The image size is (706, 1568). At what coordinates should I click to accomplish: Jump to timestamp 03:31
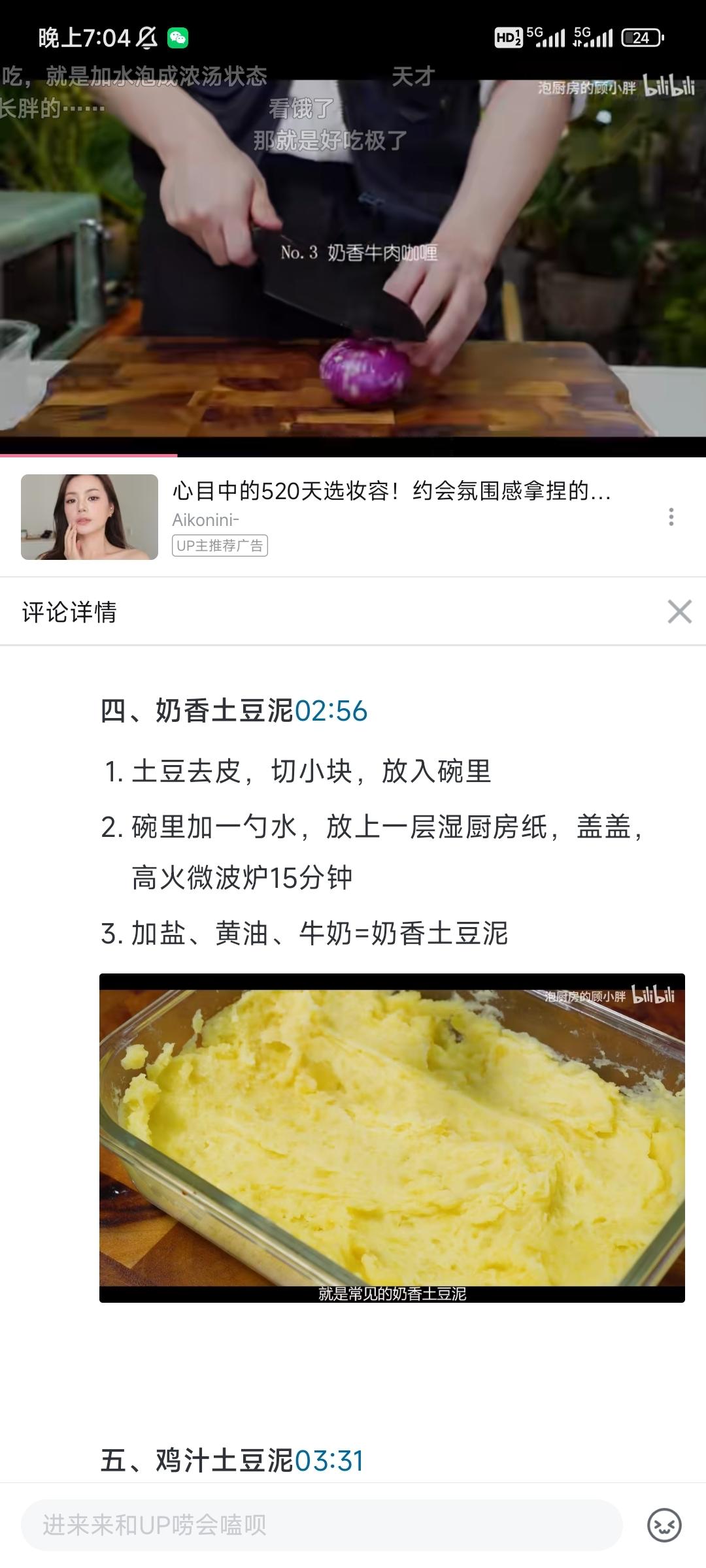point(329,1461)
